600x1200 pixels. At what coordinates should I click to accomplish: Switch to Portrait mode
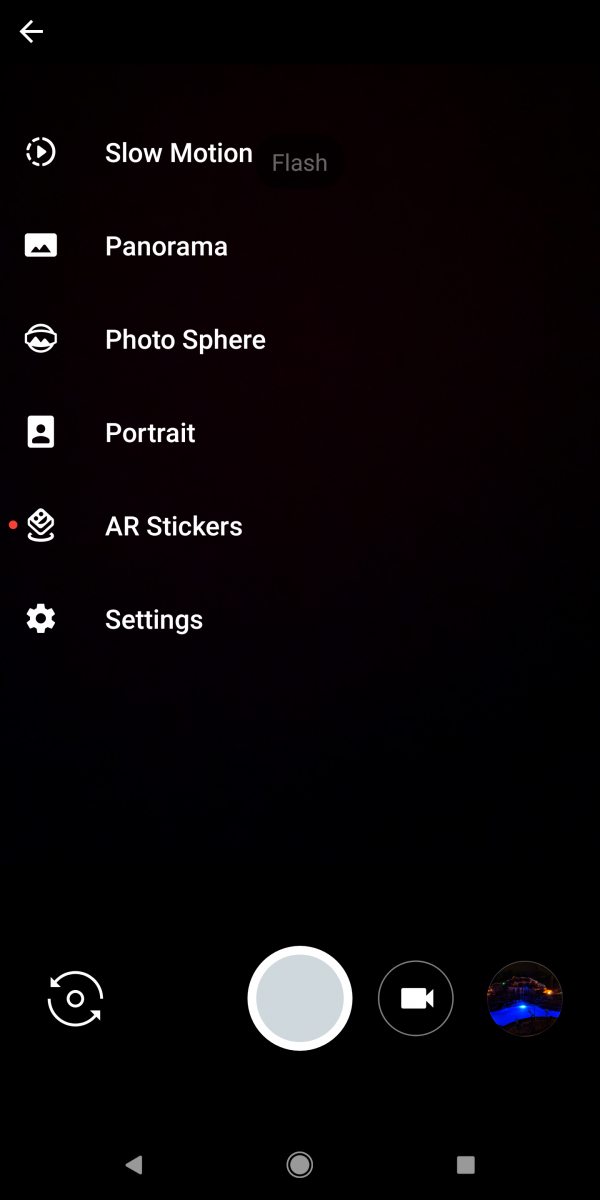click(150, 433)
